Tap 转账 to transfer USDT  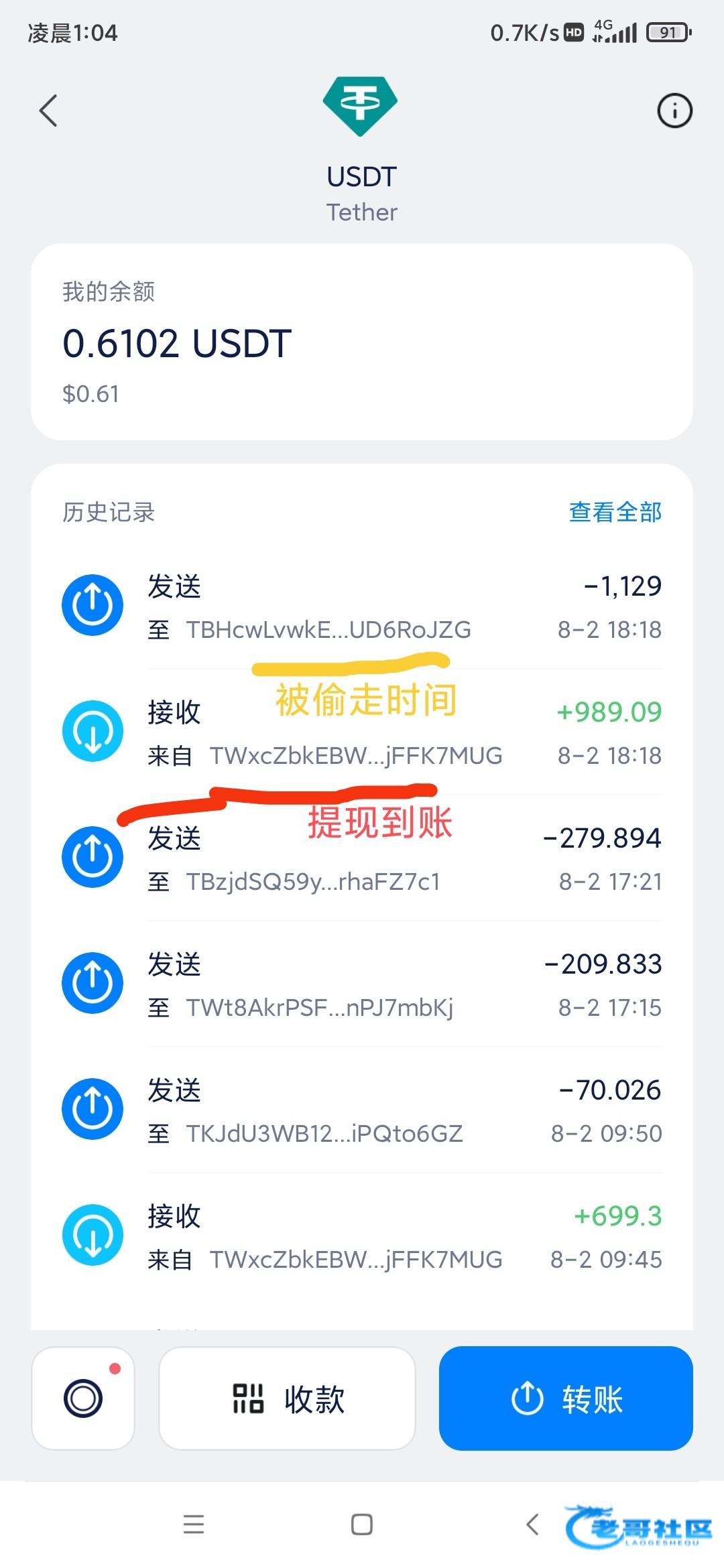(566, 1399)
